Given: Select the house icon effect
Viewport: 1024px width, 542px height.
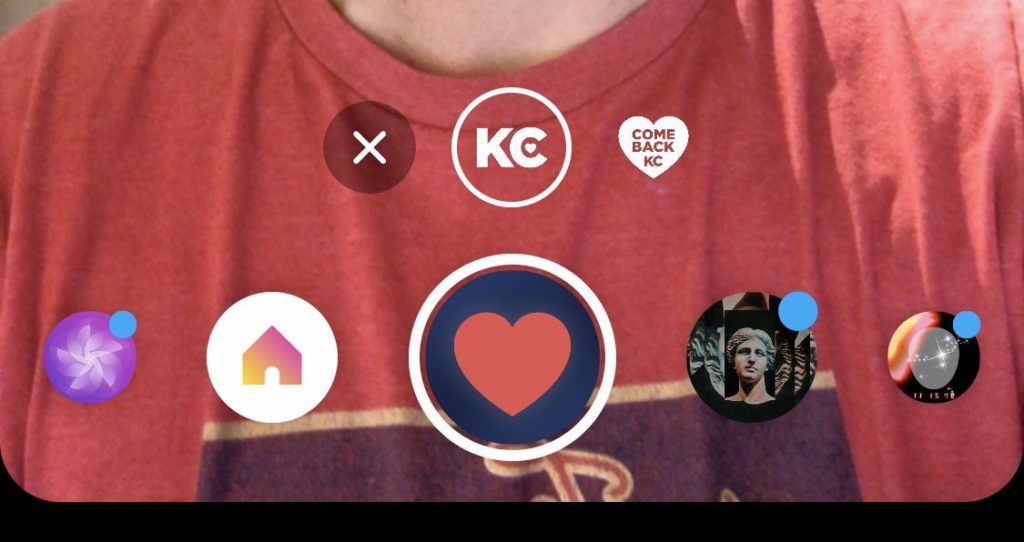Looking at the screenshot, I should click(x=272, y=358).
